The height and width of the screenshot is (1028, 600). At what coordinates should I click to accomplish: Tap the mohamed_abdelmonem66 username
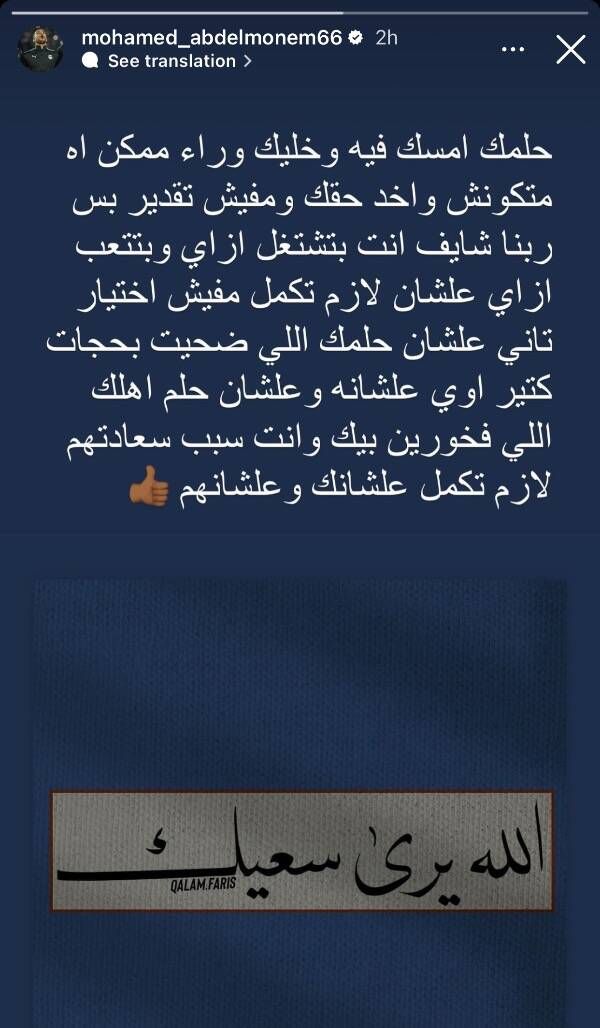tap(211, 38)
